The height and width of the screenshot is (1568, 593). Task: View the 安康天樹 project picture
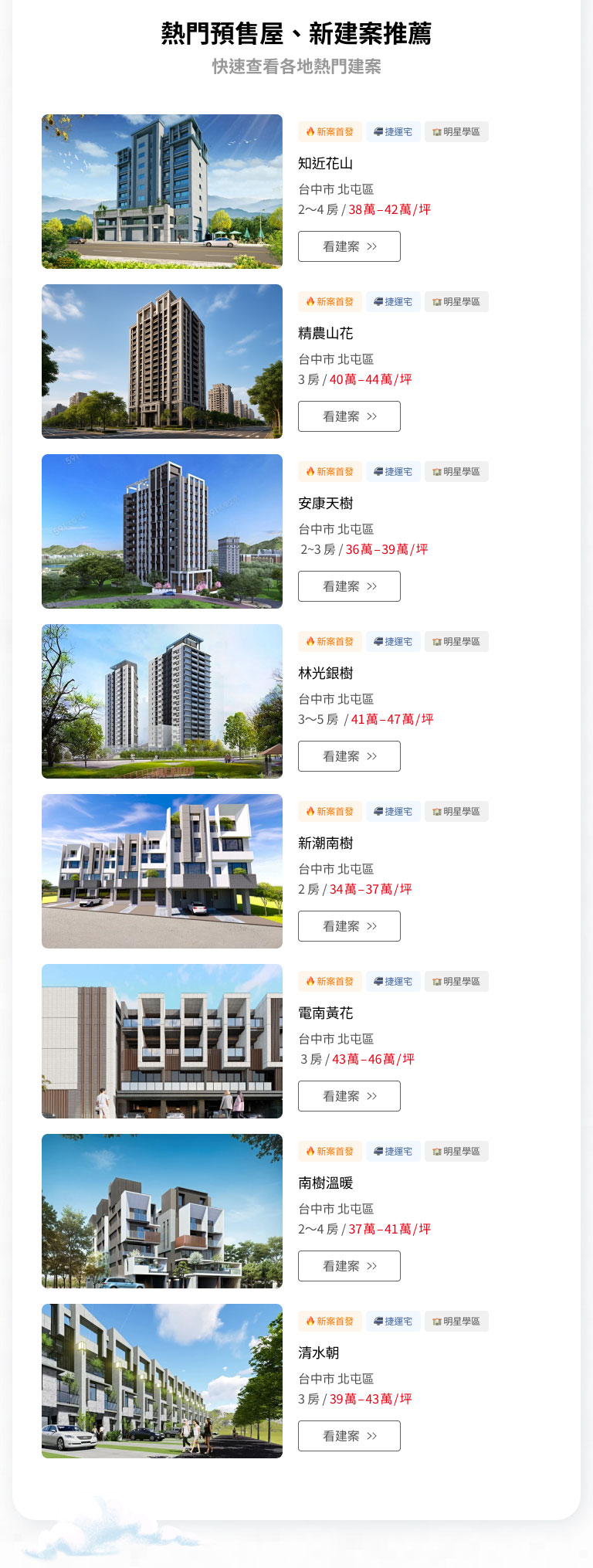click(162, 531)
